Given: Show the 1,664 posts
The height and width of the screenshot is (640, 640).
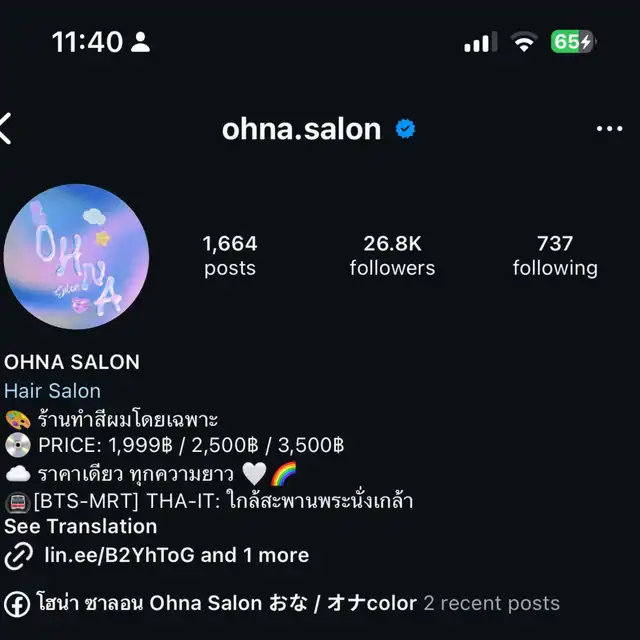Looking at the screenshot, I should click(230, 256).
